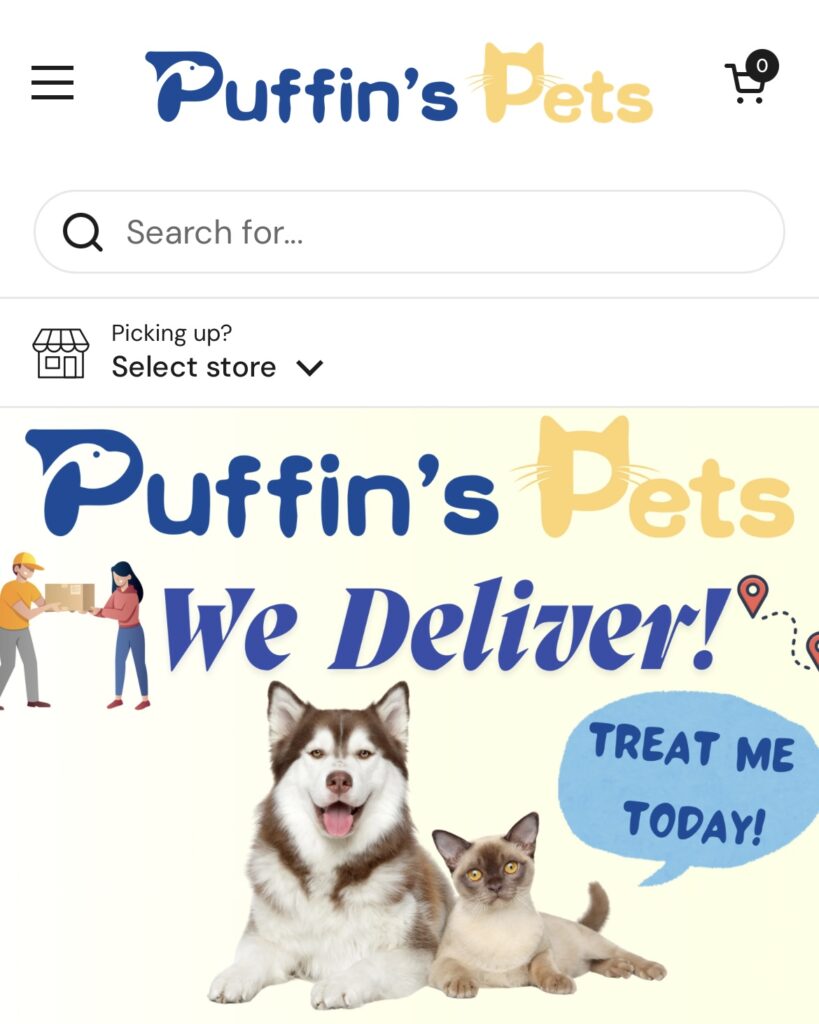Open the hamburger navigation menu
The width and height of the screenshot is (819, 1024).
52,83
